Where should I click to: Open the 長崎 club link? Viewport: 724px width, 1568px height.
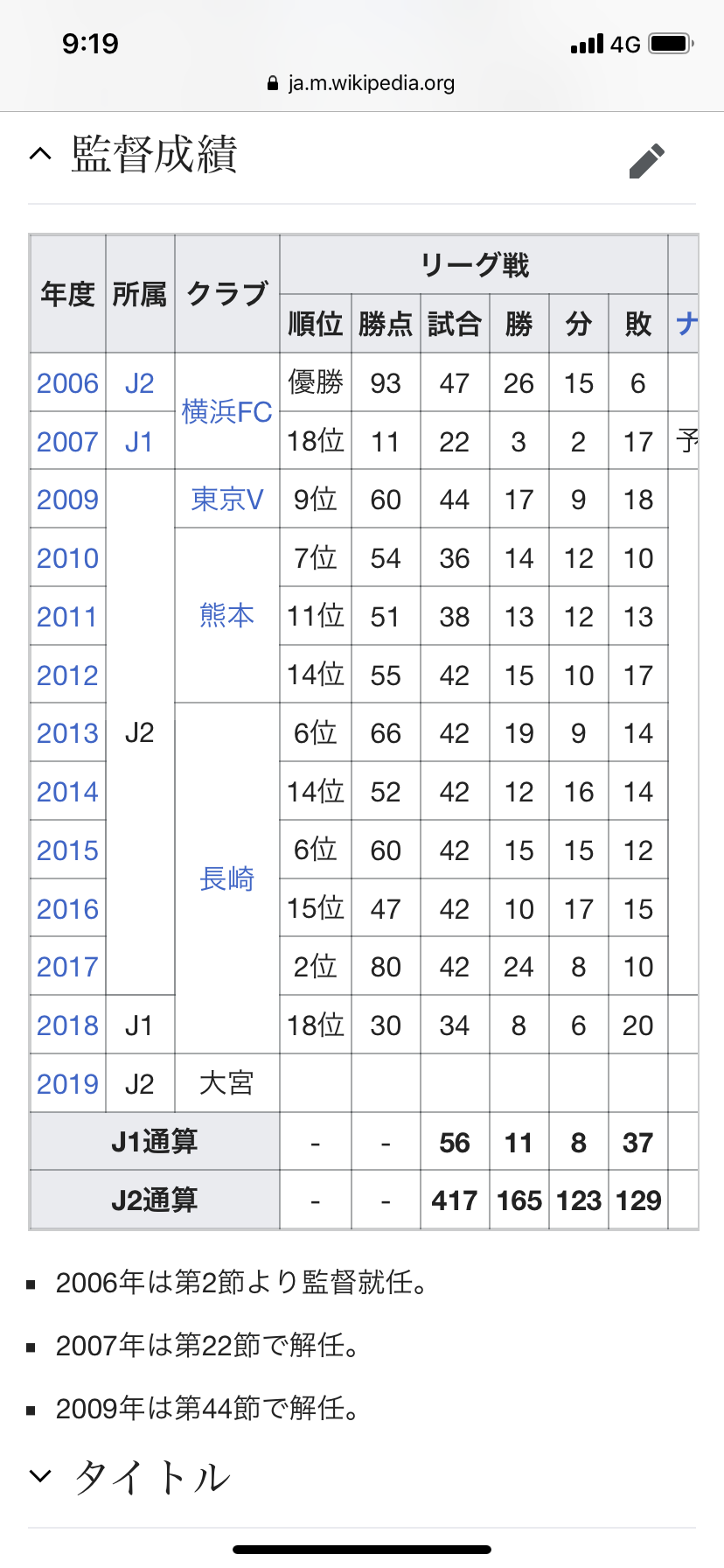point(226,878)
